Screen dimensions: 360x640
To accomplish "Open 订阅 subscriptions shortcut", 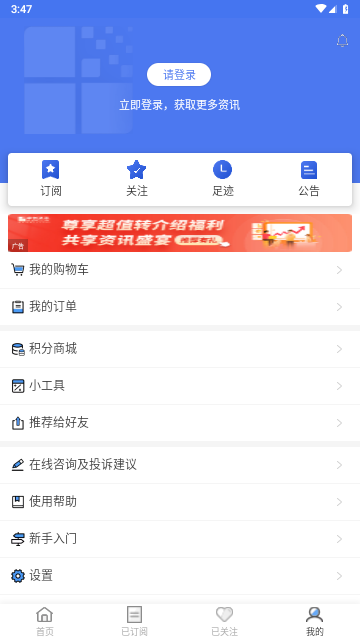I will point(51,179).
